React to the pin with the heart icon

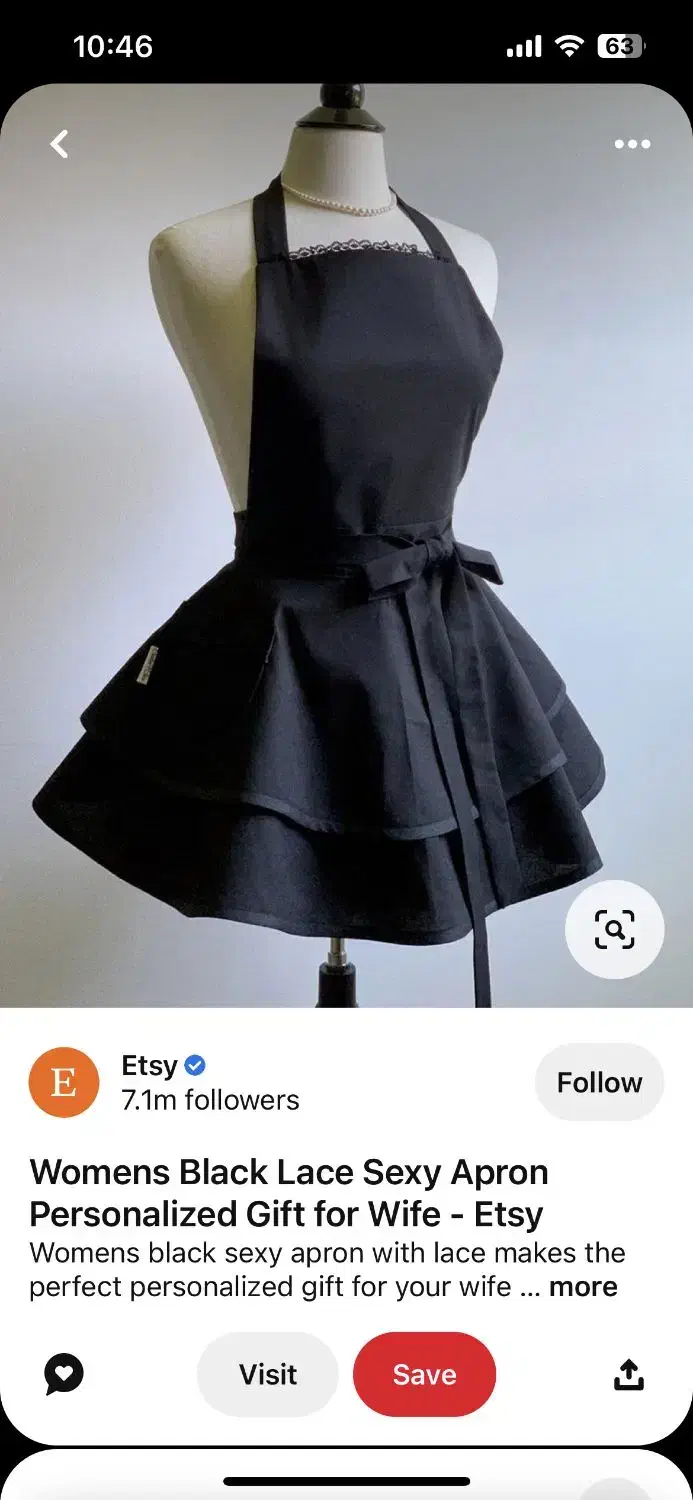pos(64,1375)
